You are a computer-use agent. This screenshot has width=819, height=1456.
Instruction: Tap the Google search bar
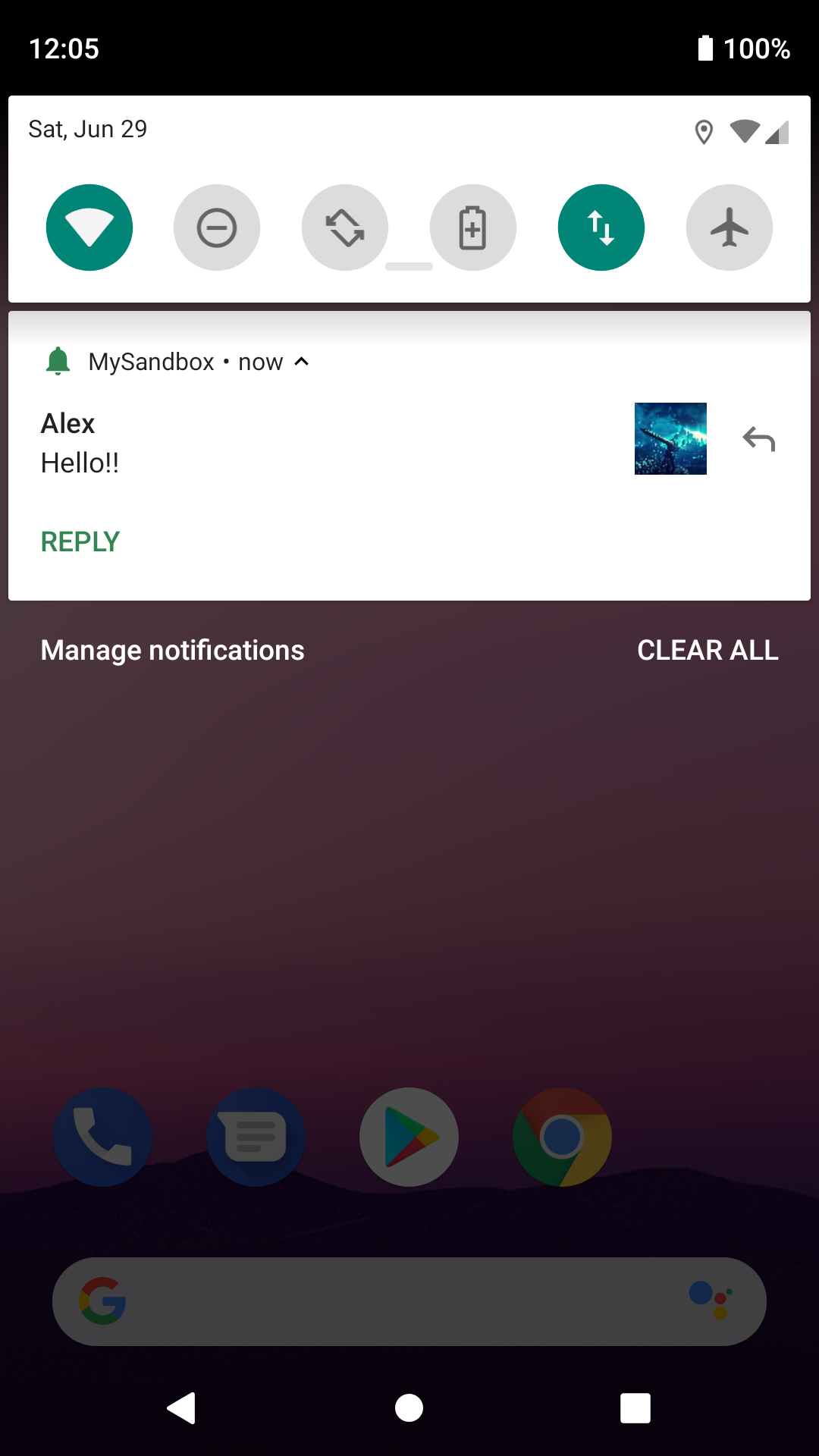pyautogui.click(x=409, y=1301)
